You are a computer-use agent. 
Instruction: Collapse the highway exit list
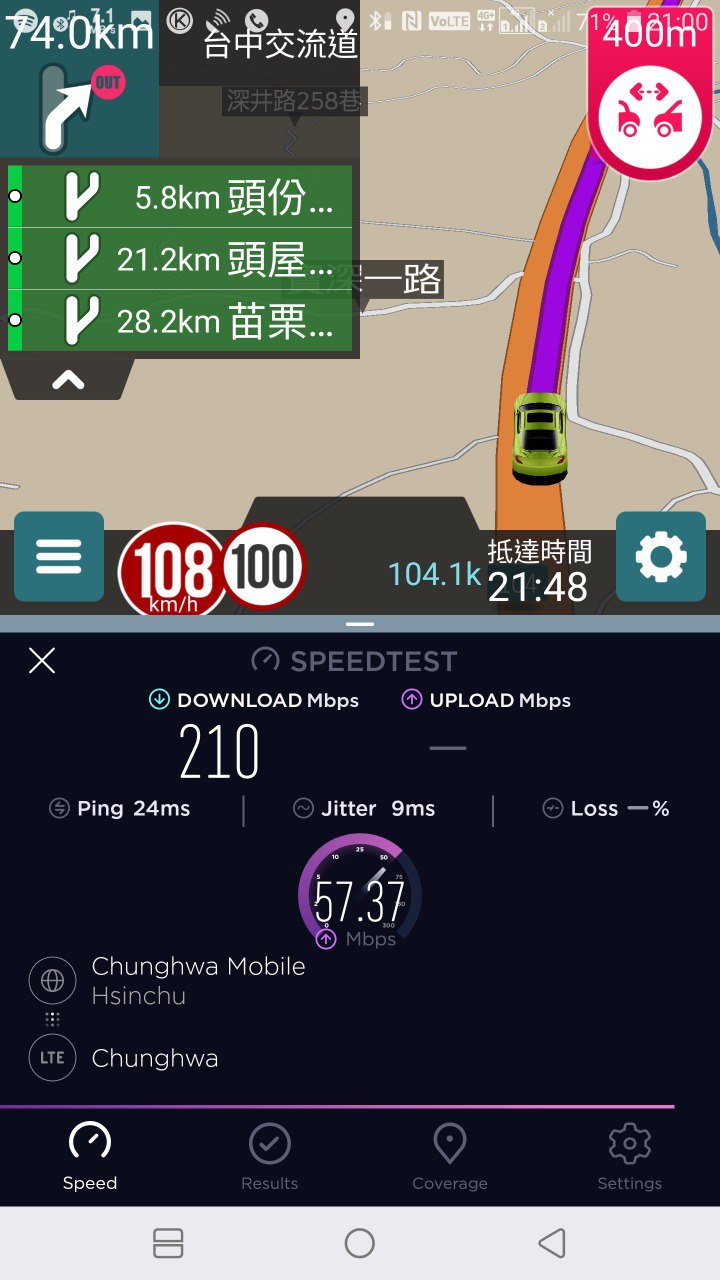click(68, 380)
